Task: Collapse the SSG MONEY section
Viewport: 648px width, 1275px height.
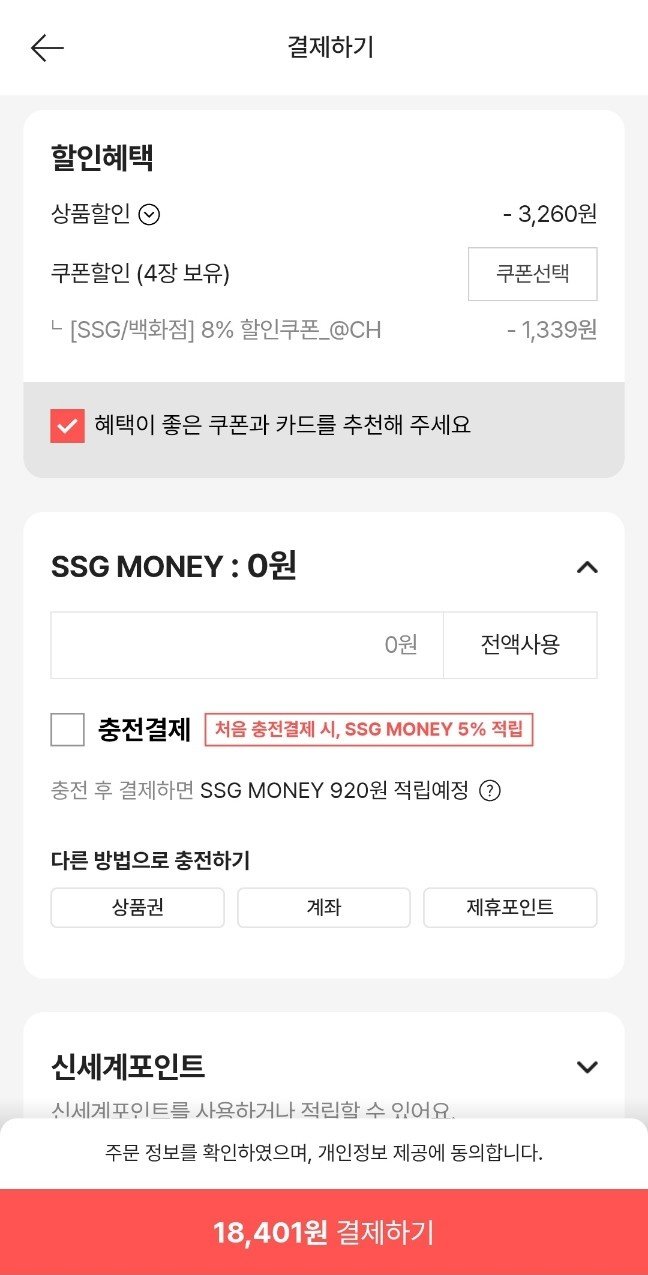Action: 587,567
